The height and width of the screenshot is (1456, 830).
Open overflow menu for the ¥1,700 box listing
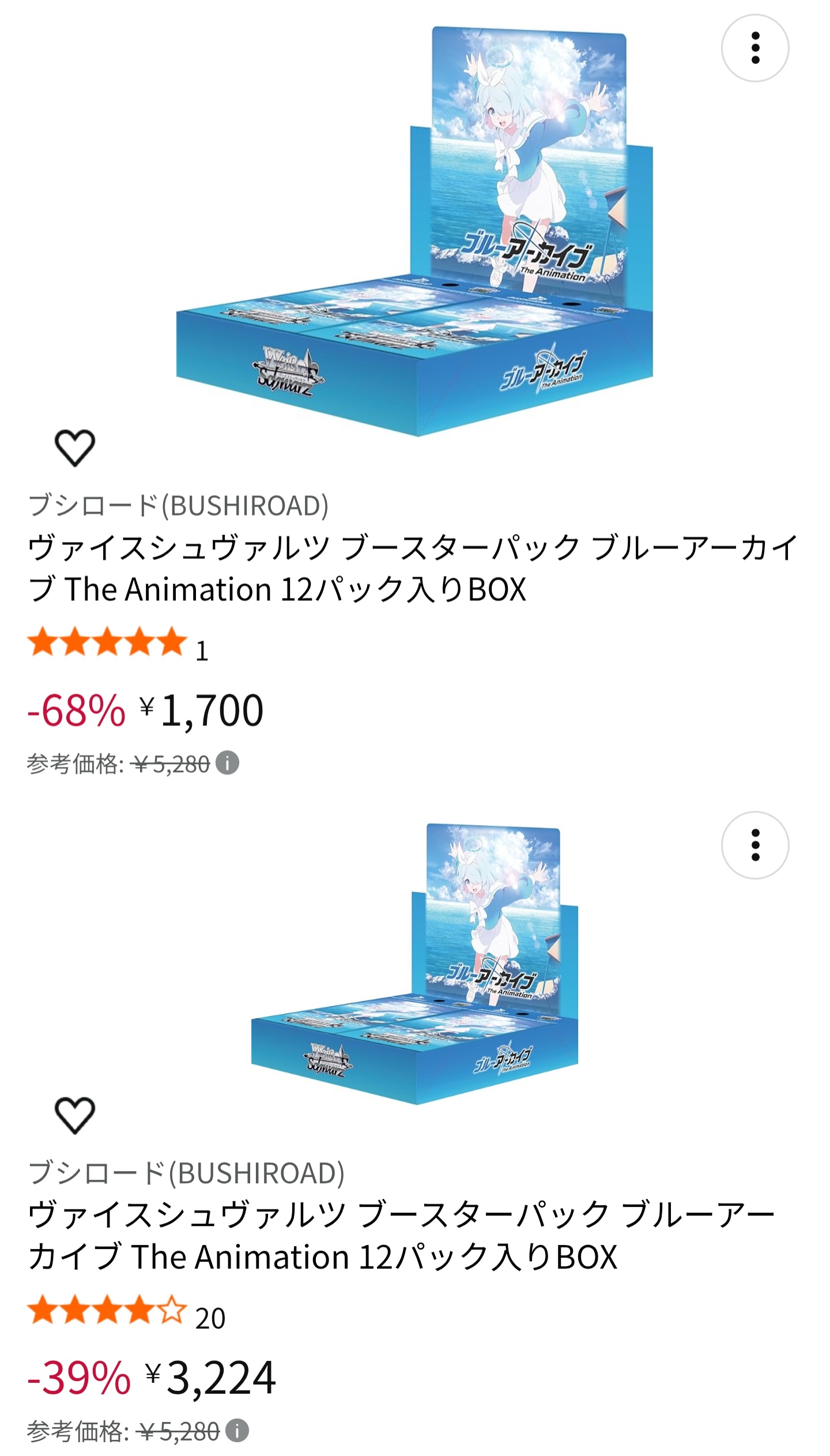(x=754, y=48)
